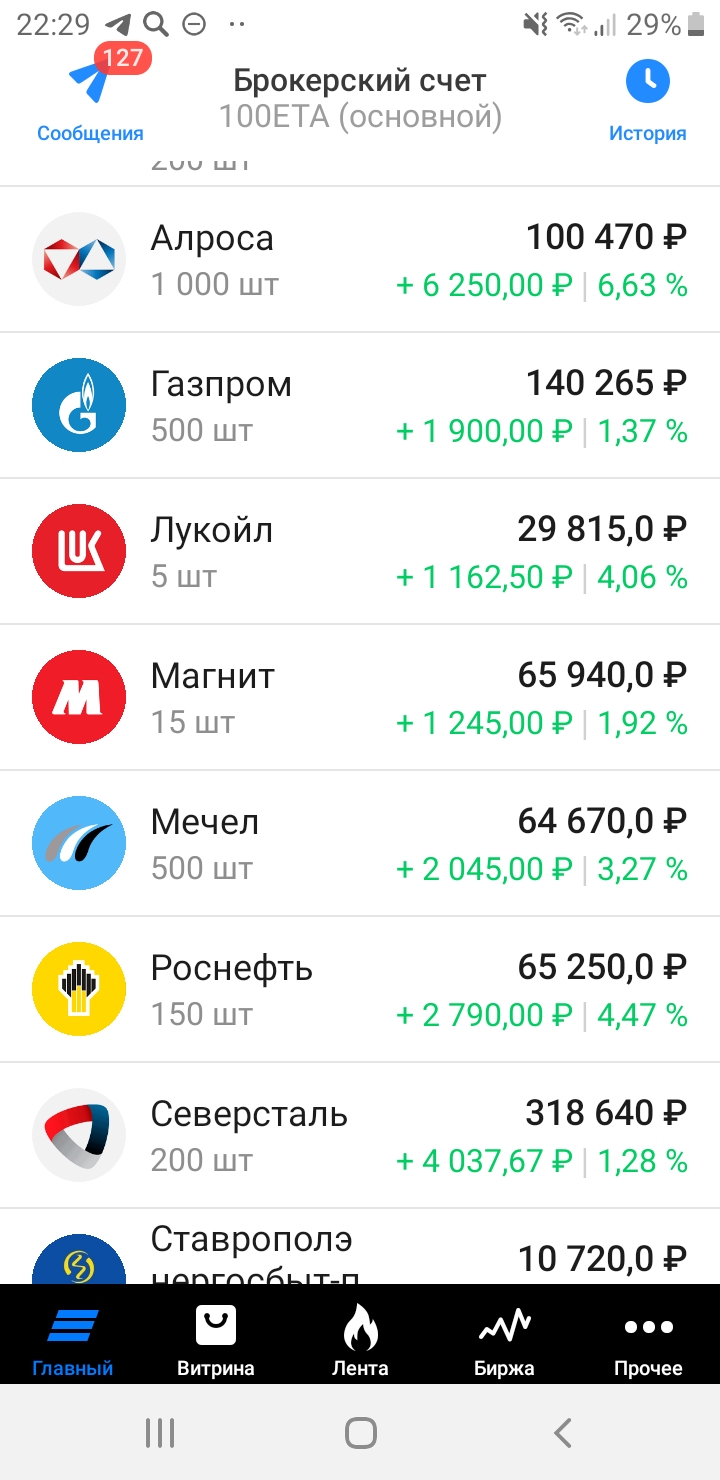Go to the system home screen
720x1480 pixels.
tap(360, 1433)
